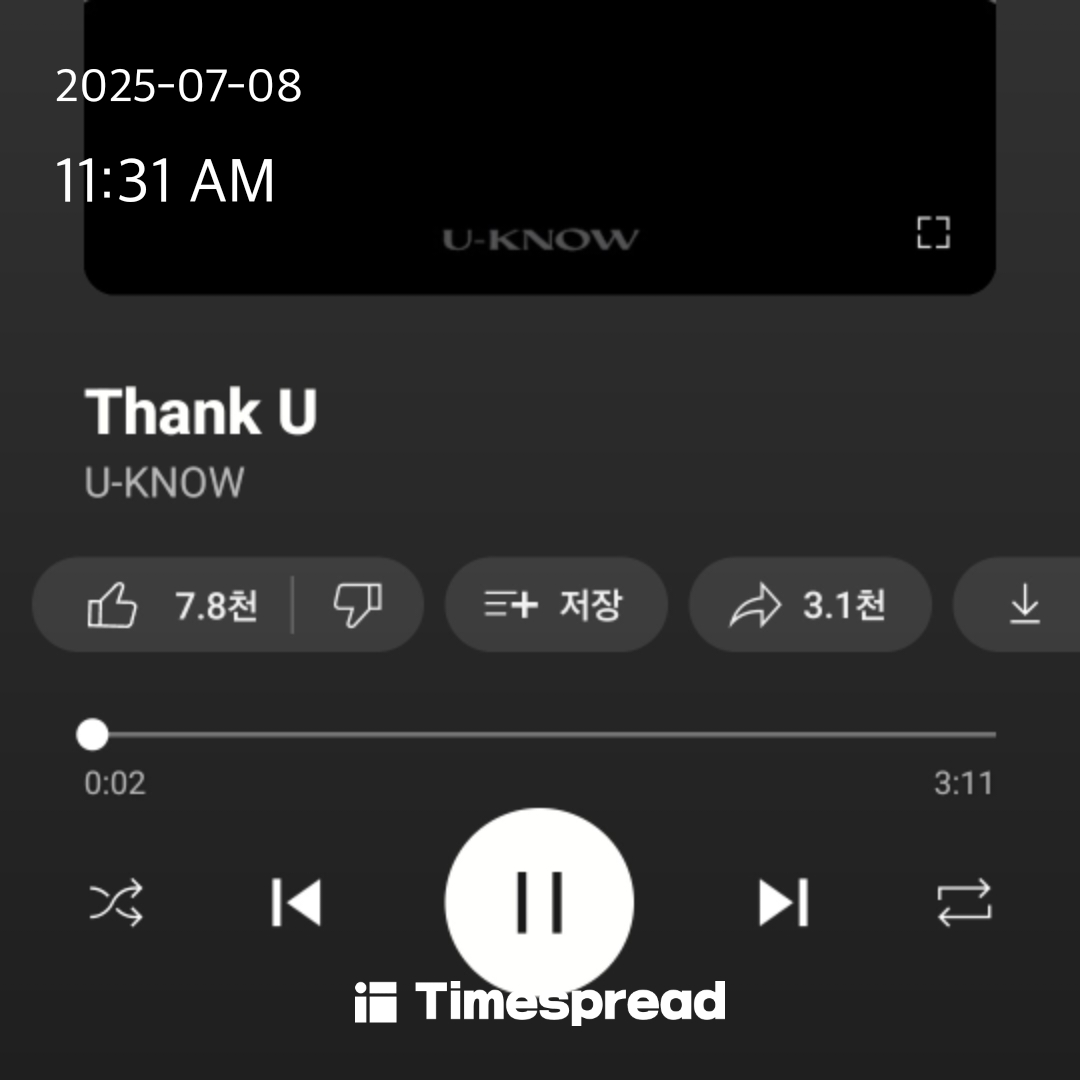The width and height of the screenshot is (1080, 1080).
Task: Toggle repeat mode
Action: tap(963, 903)
